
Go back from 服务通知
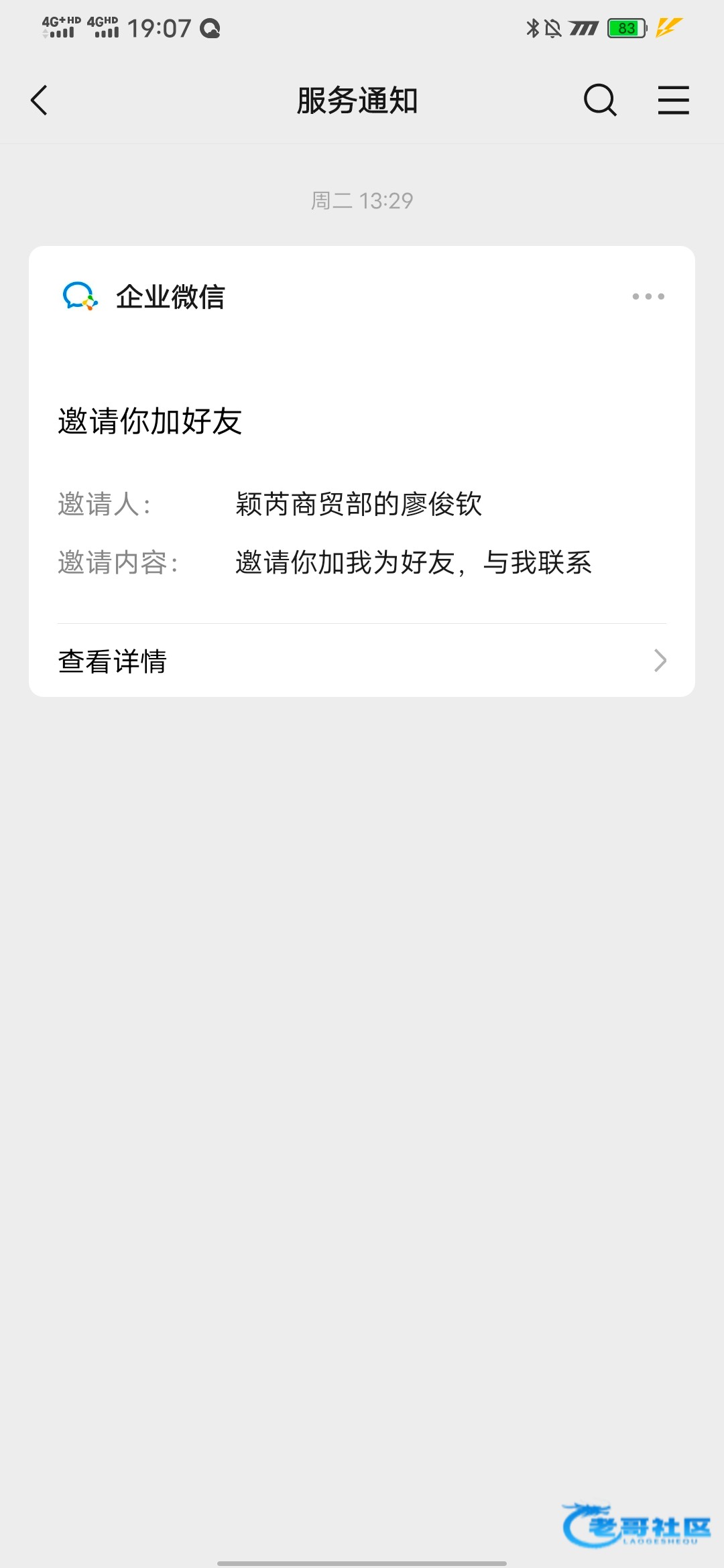(40, 101)
